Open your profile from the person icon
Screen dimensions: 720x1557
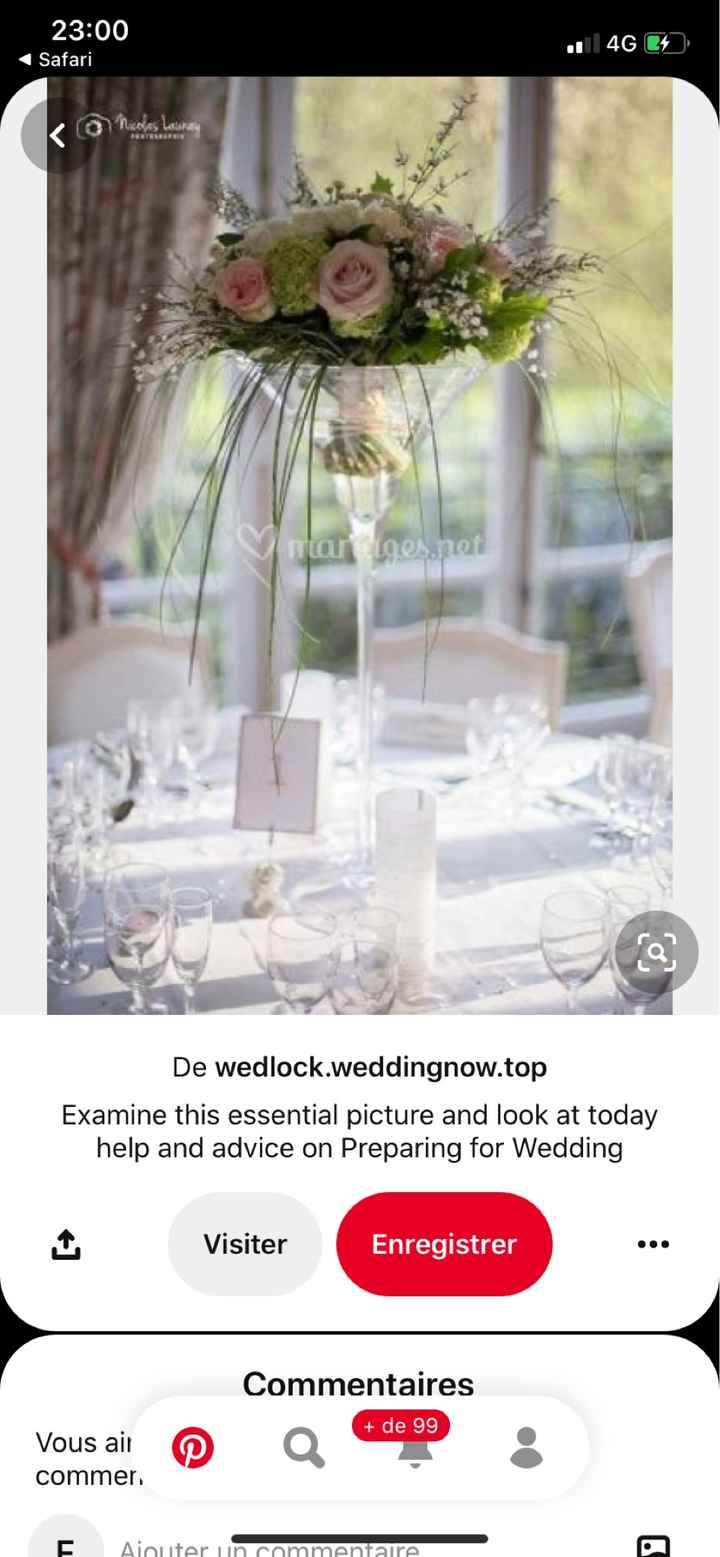click(527, 1447)
